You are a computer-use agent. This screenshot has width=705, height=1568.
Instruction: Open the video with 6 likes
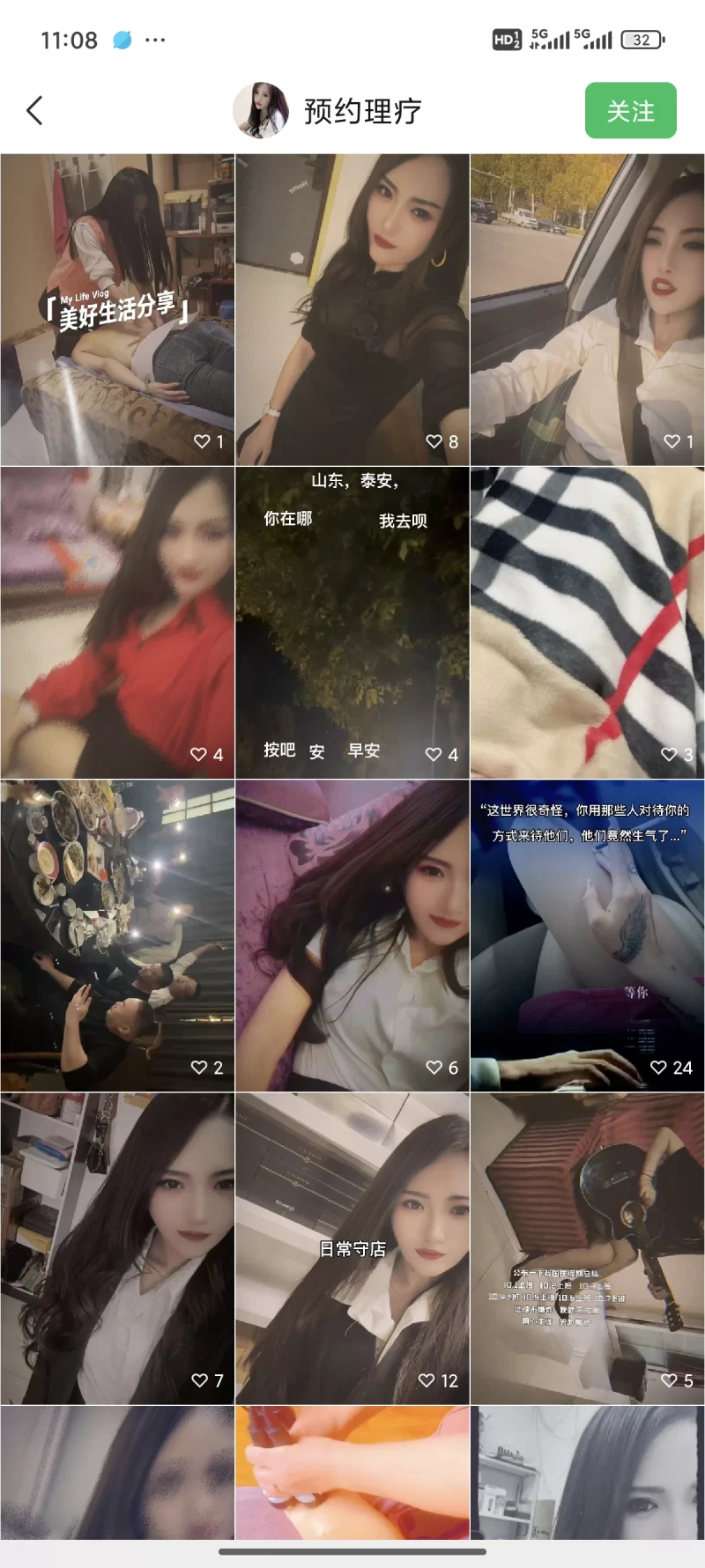(x=352, y=935)
